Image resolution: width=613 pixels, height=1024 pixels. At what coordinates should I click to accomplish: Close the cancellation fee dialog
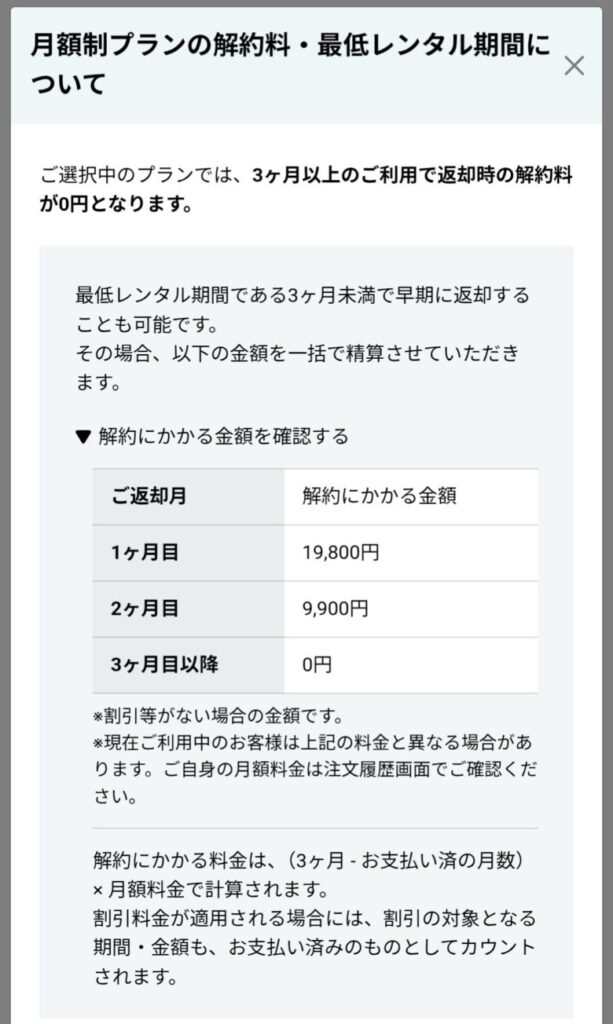pyautogui.click(x=574, y=66)
